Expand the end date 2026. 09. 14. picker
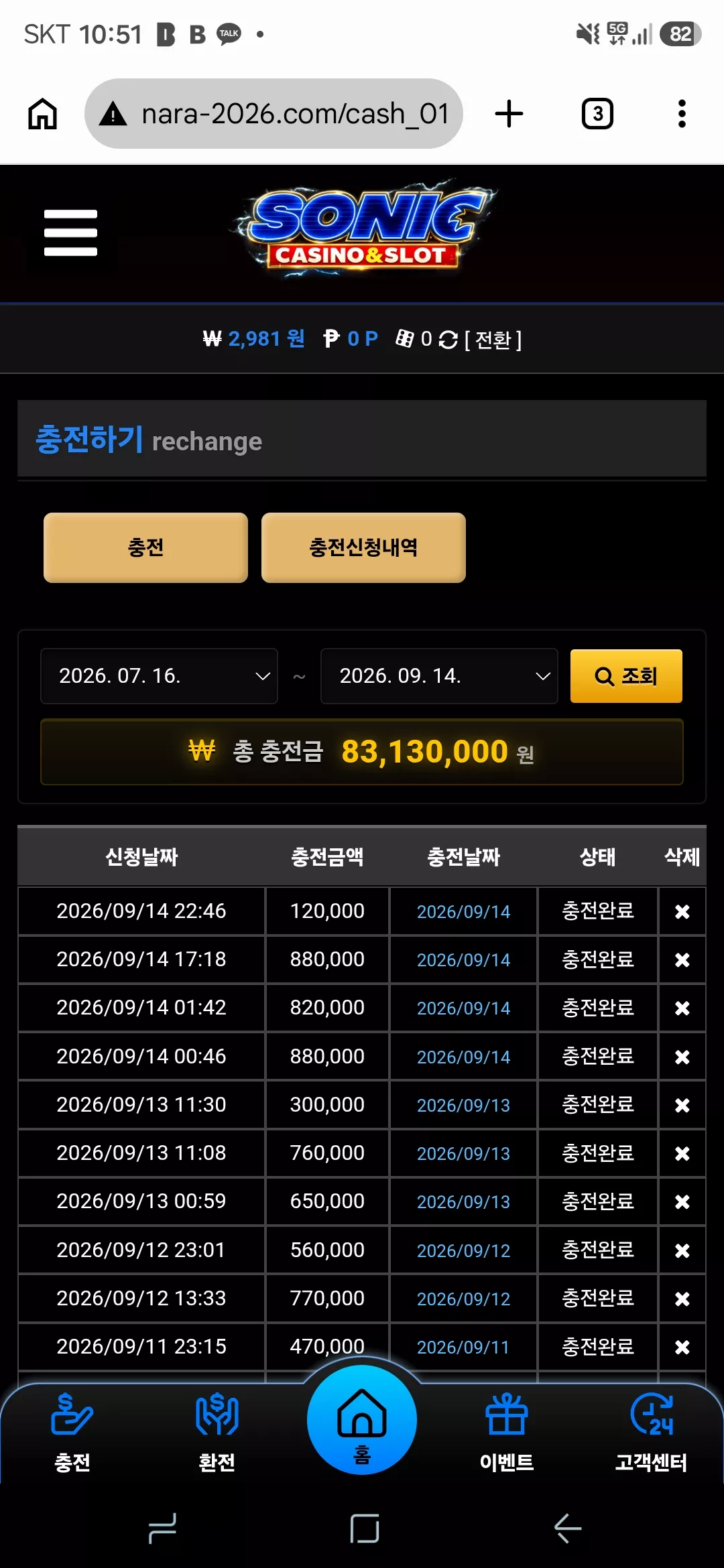The width and height of the screenshot is (724, 1568). pyautogui.click(x=439, y=675)
